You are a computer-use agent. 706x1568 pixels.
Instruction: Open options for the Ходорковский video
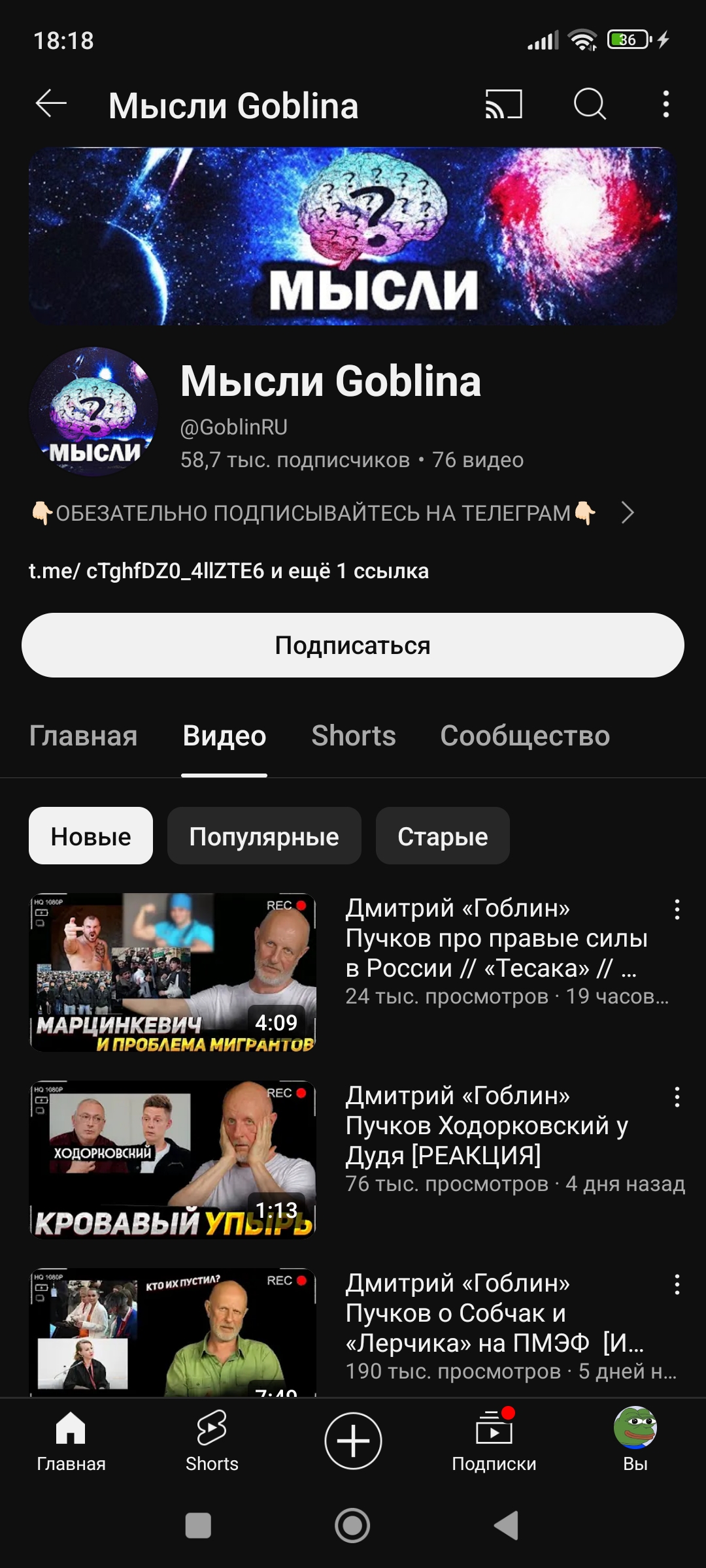tap(677, 1097)
